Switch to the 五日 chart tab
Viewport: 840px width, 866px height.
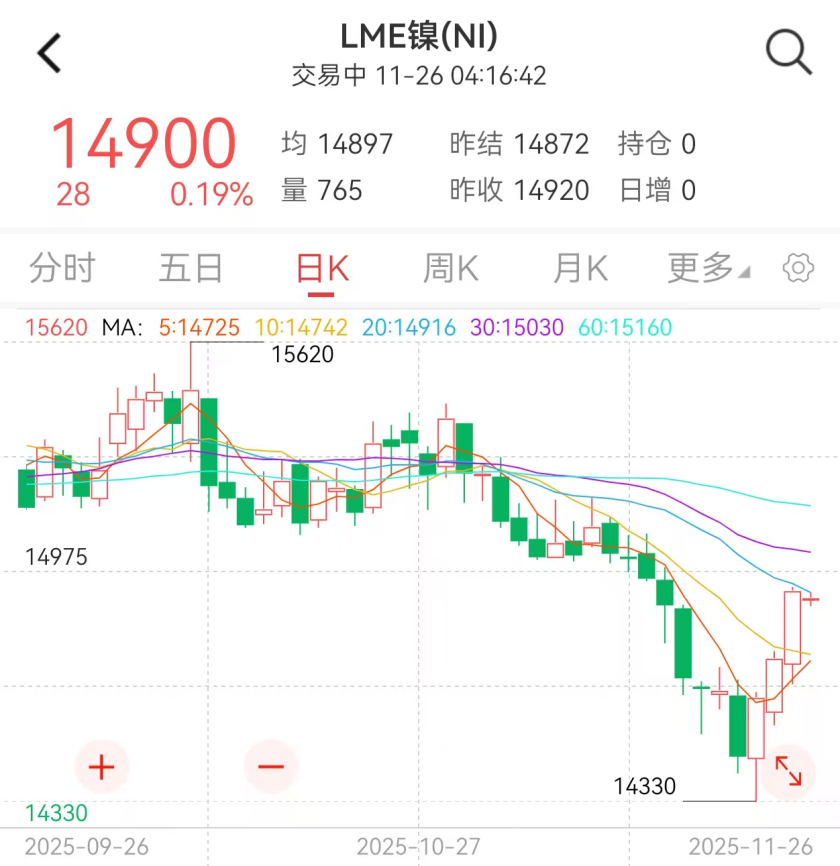(x=190, y=268)
